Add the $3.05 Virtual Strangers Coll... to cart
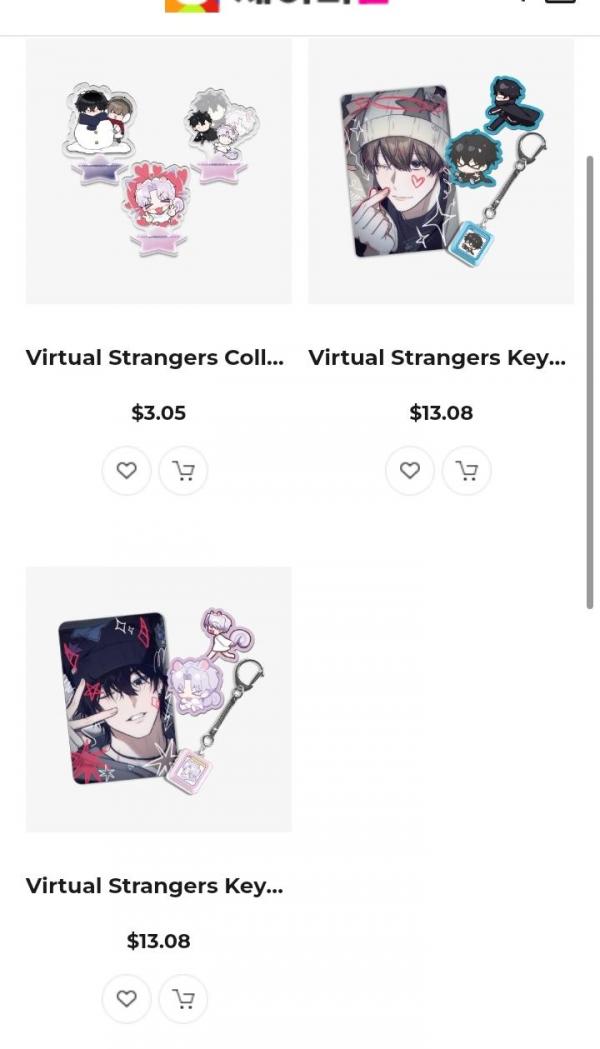This screenshot has width=600, height=1049. [x=184, y=470]
